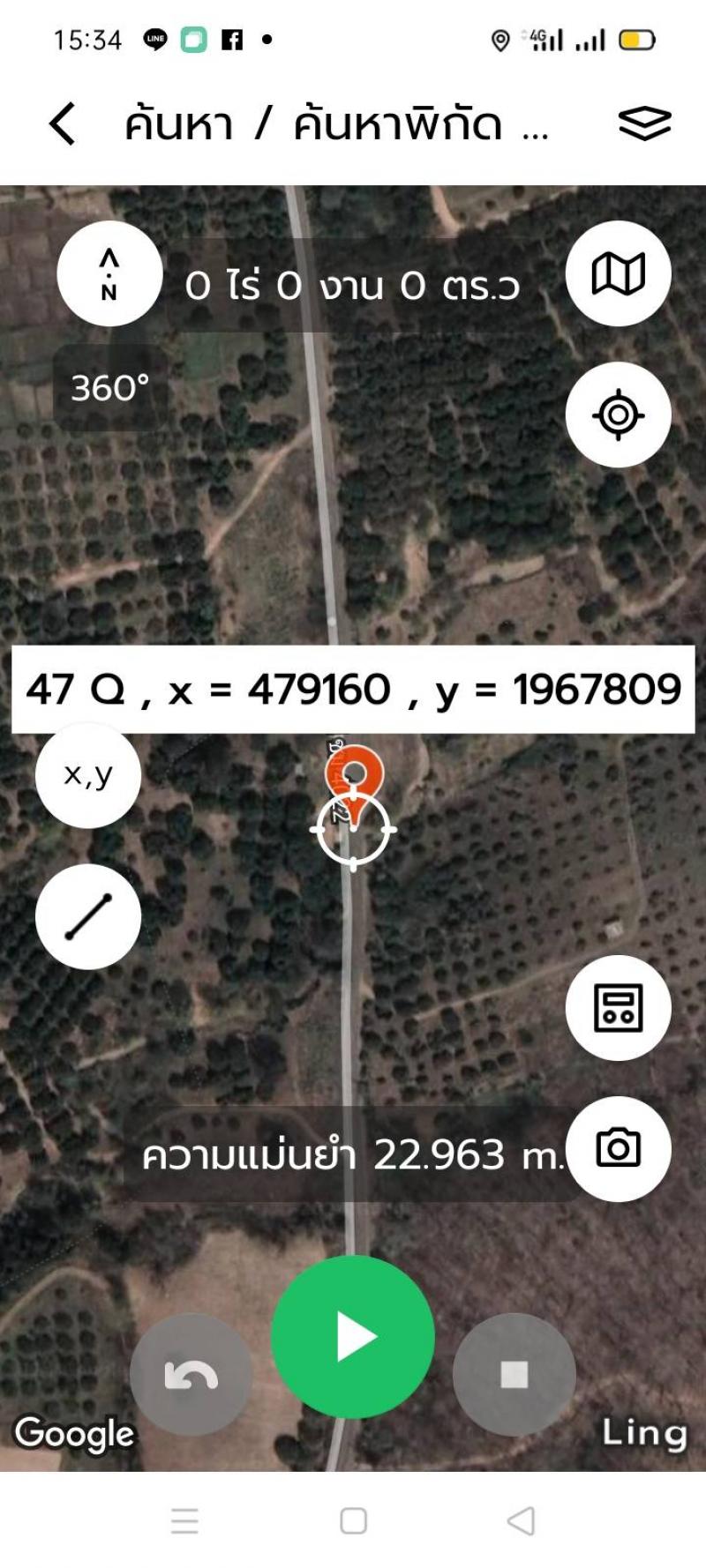Stop measurement with the square button
The width and height of the screenshot is (706, 1568).
[x=514, y=1374]
